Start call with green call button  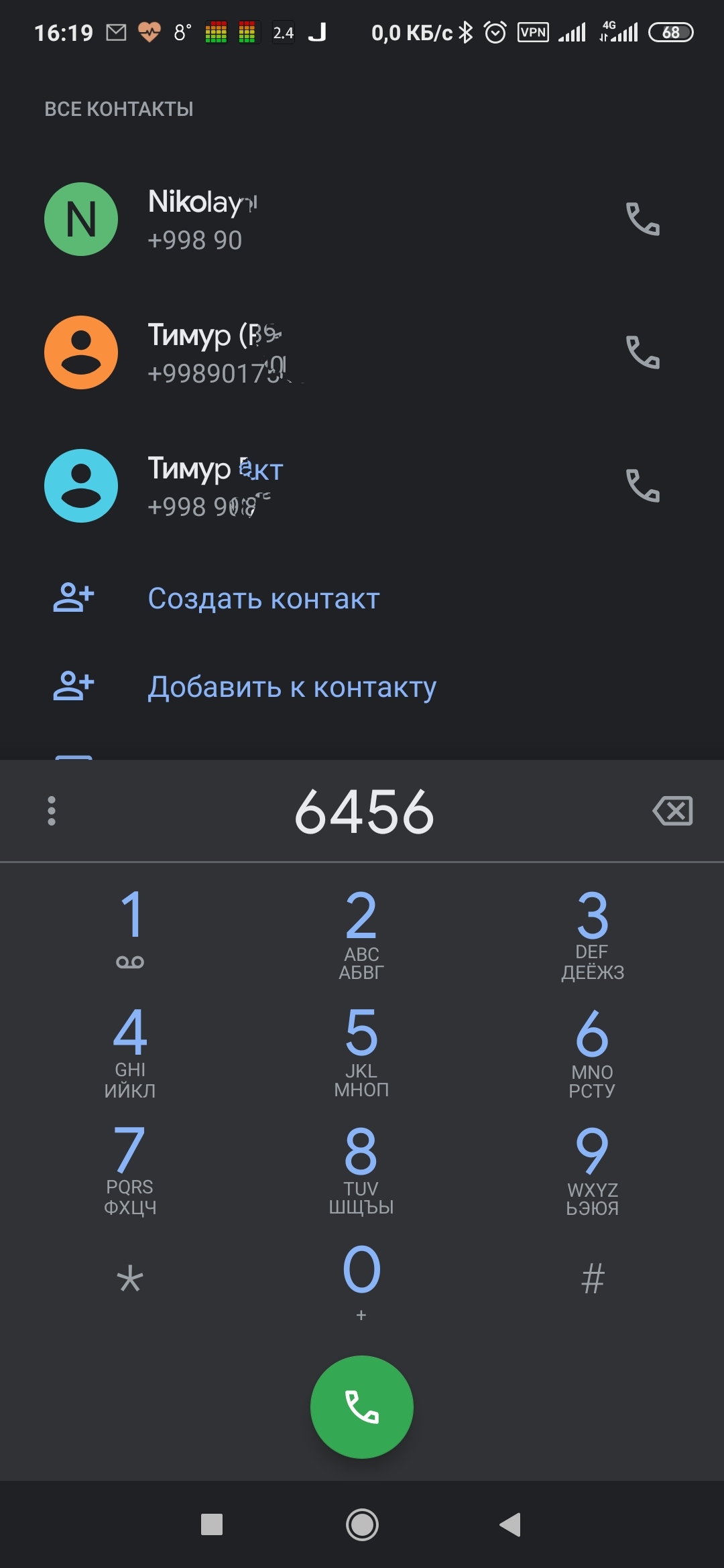361,1407
